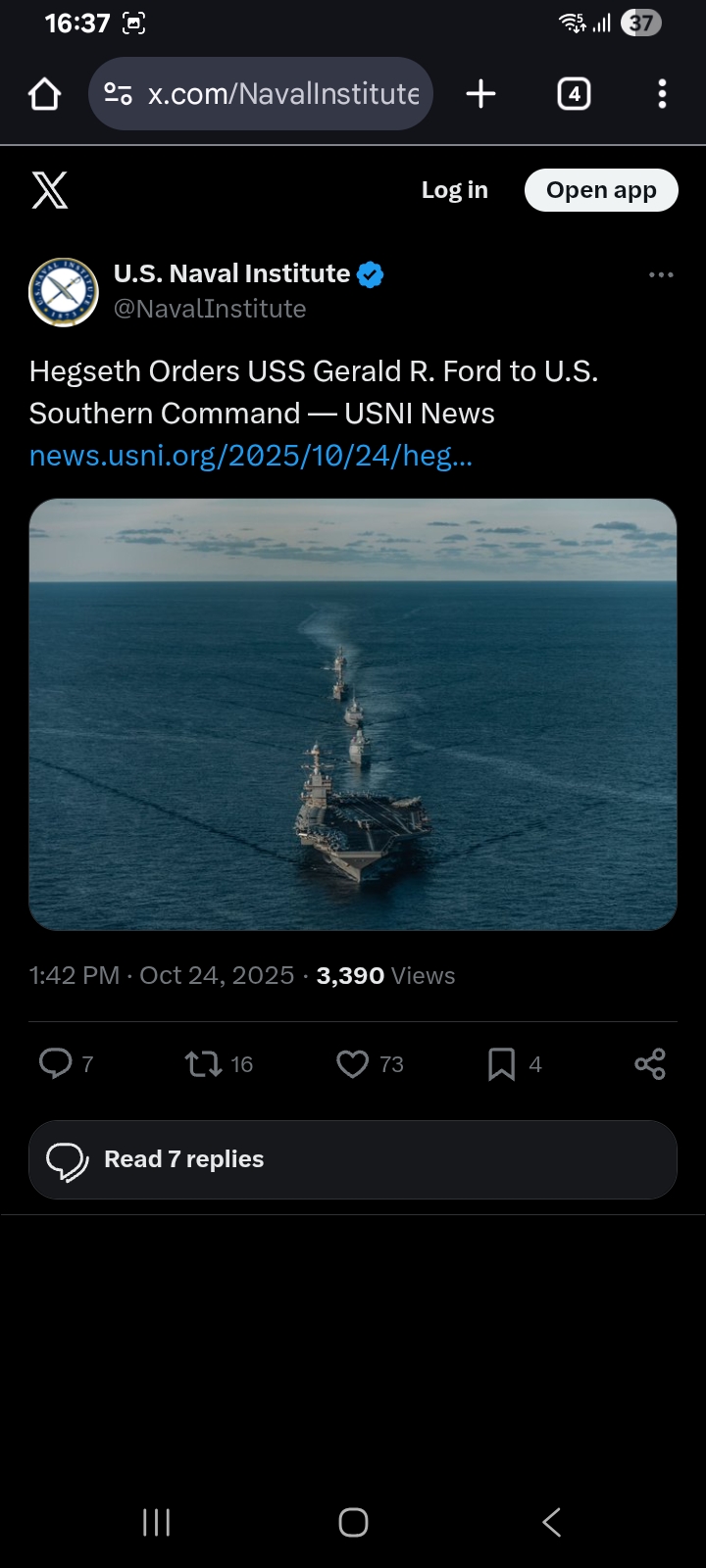Open the browser overflow menu
706x1568 pixels.
[662, 94]
